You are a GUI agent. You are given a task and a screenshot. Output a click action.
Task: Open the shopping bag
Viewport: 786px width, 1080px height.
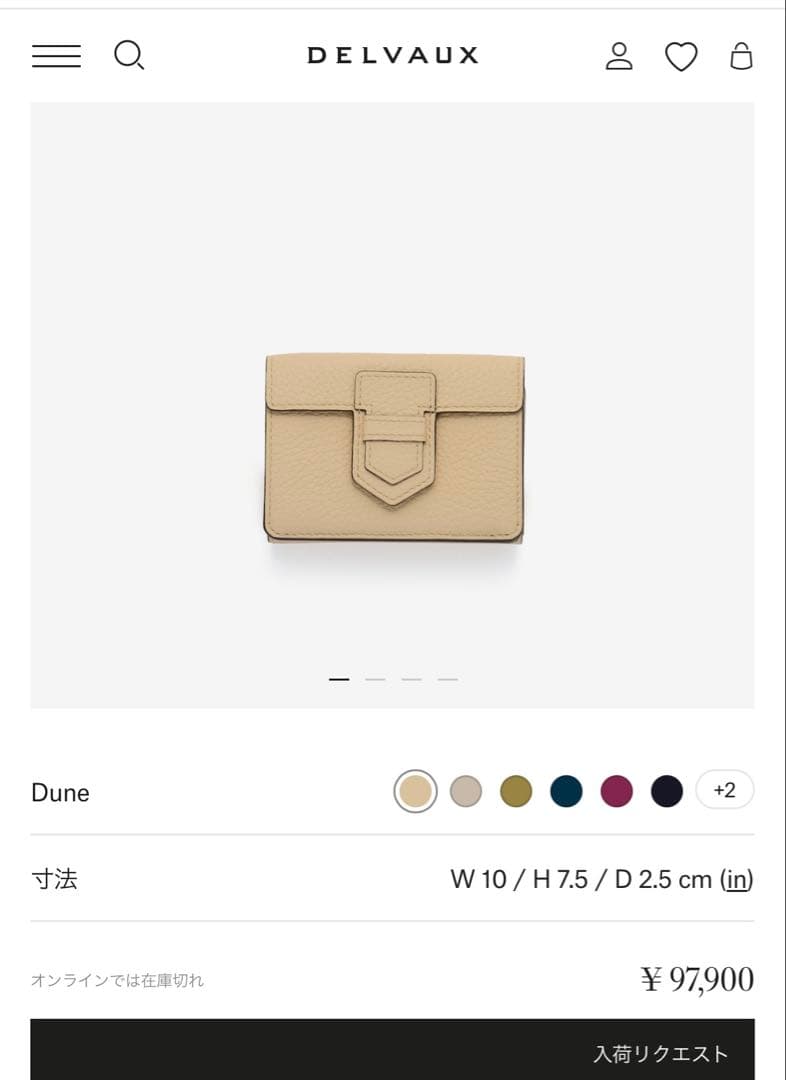coord(741,56)
